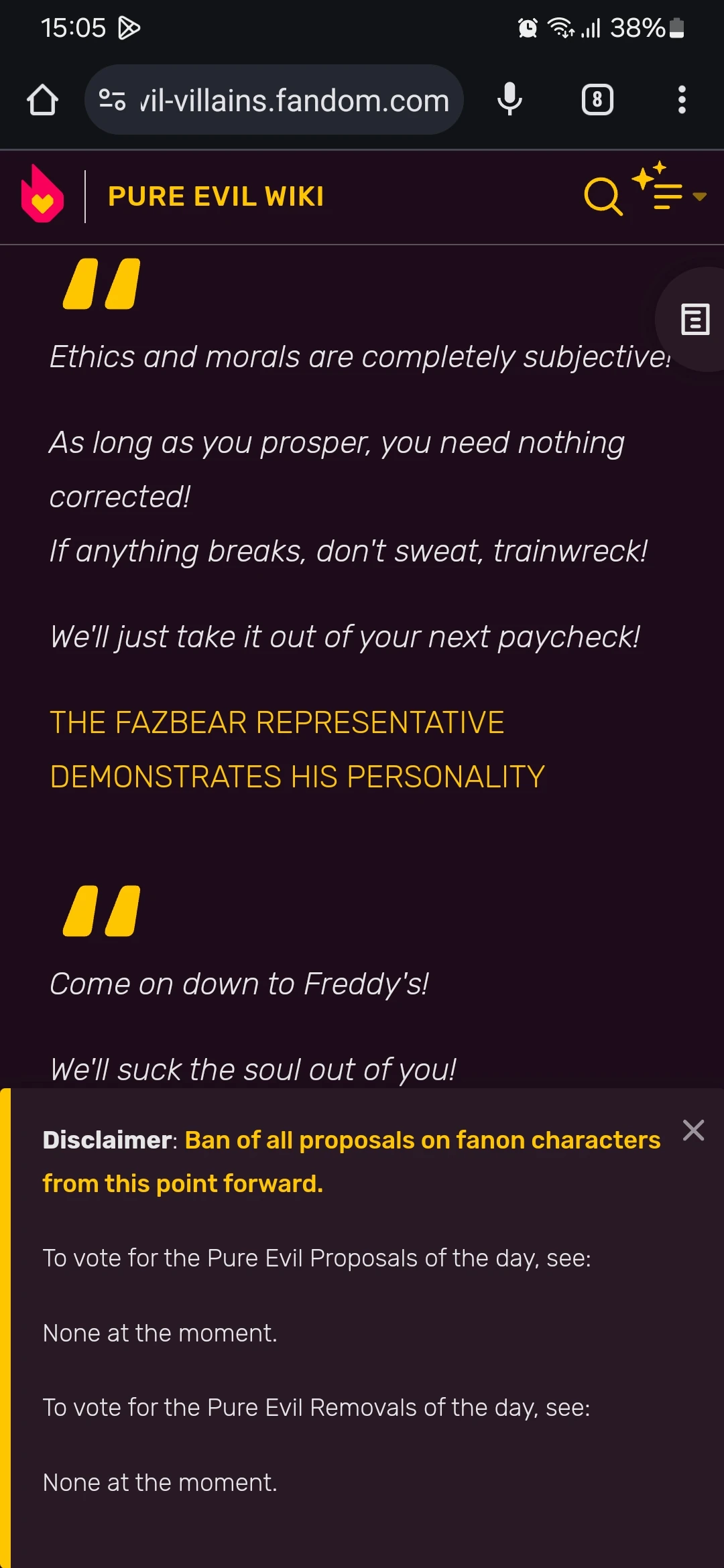
Task: Tap the battery indicator showing 38%
Action: 644,27
